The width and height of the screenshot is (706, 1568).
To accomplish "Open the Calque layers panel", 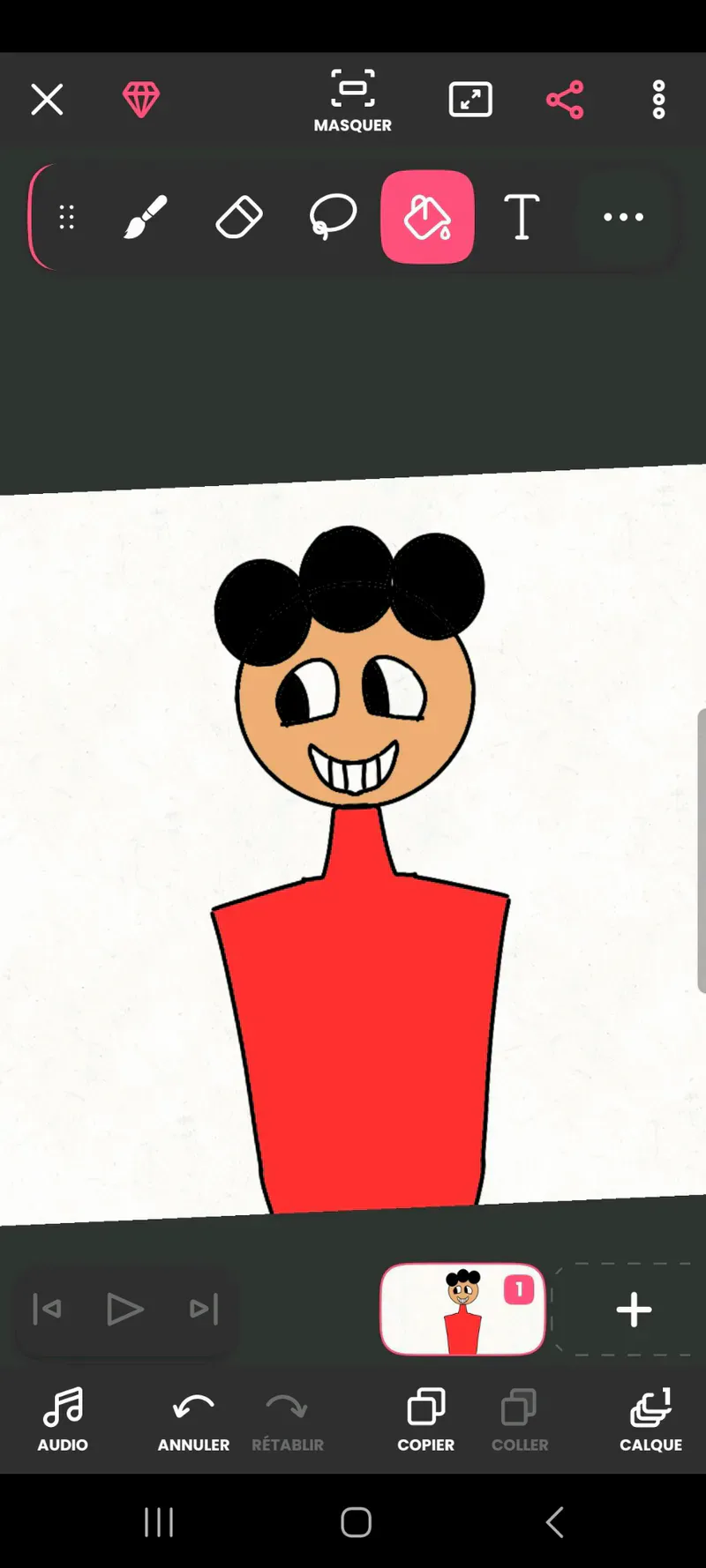I will 650,1420.
